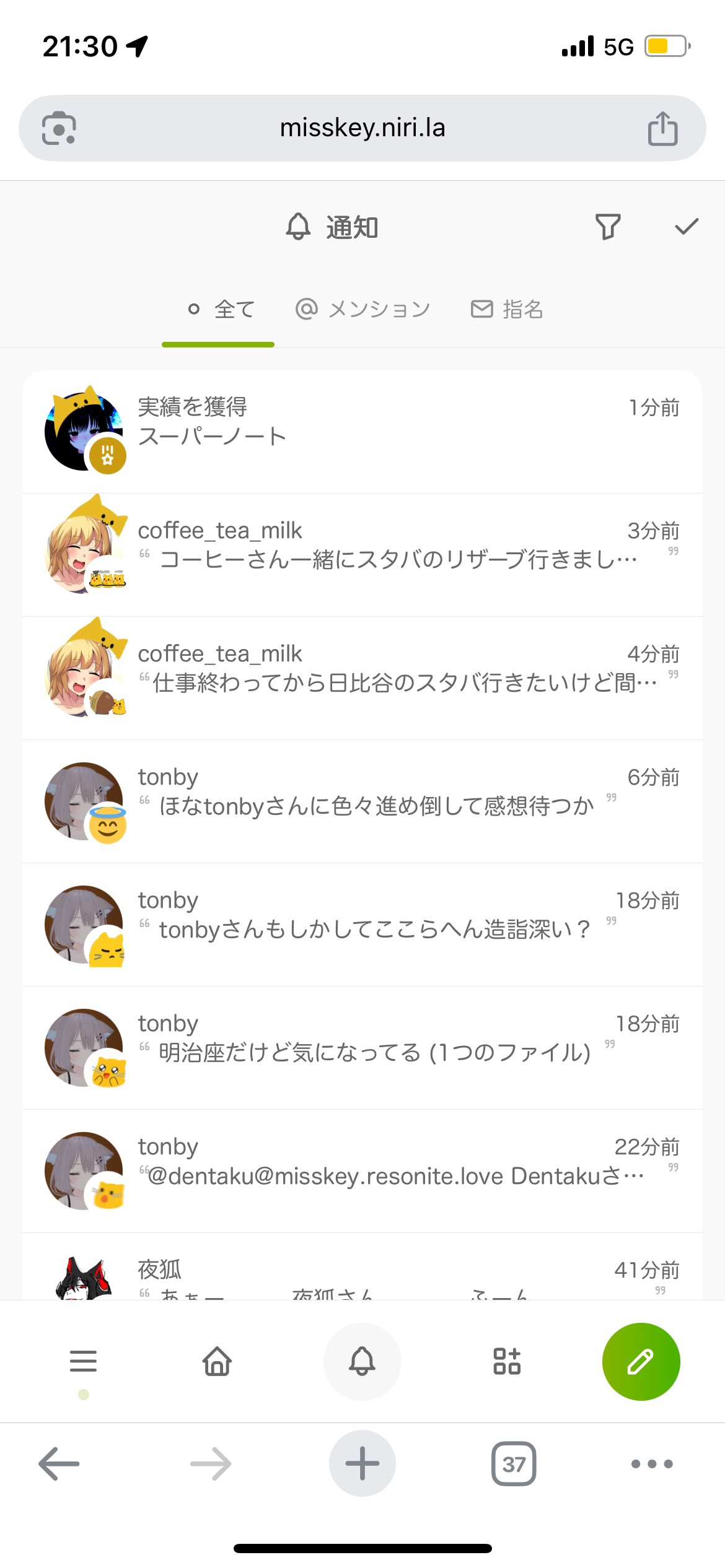Open Safari more options menu
Image resolution: width=725 pixels, height=1568 pixels.
click(649, 1463)
